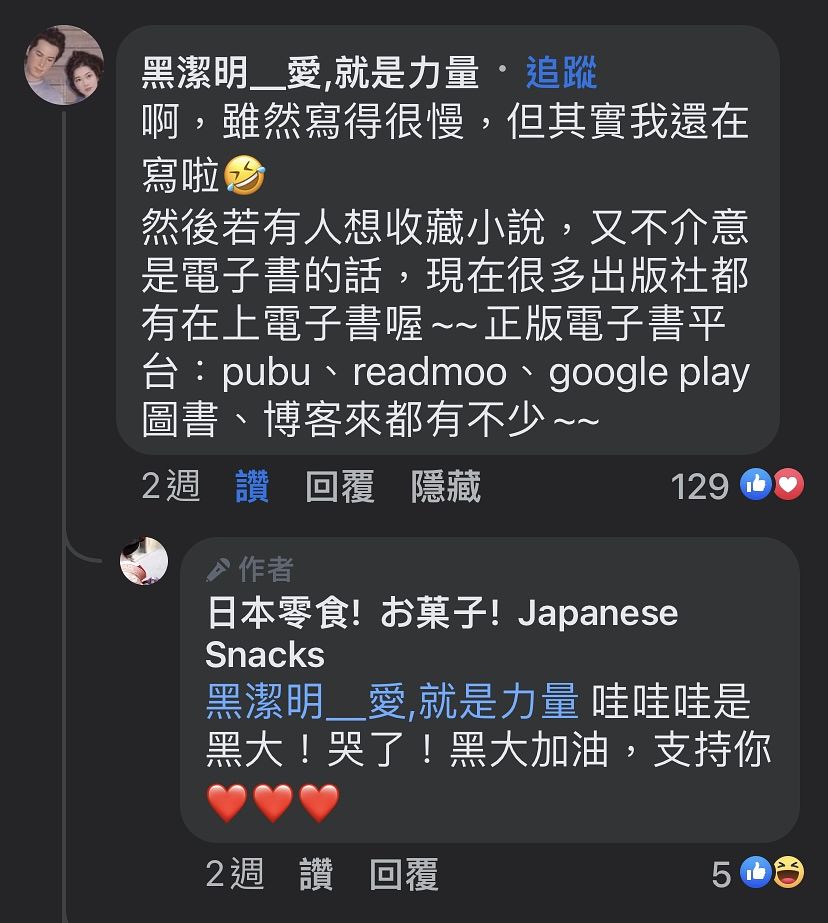The width and height of the screenshot is (828, 923).
Task: Reply to the Japanese Snacks comment
Action: tap(404, 874)
